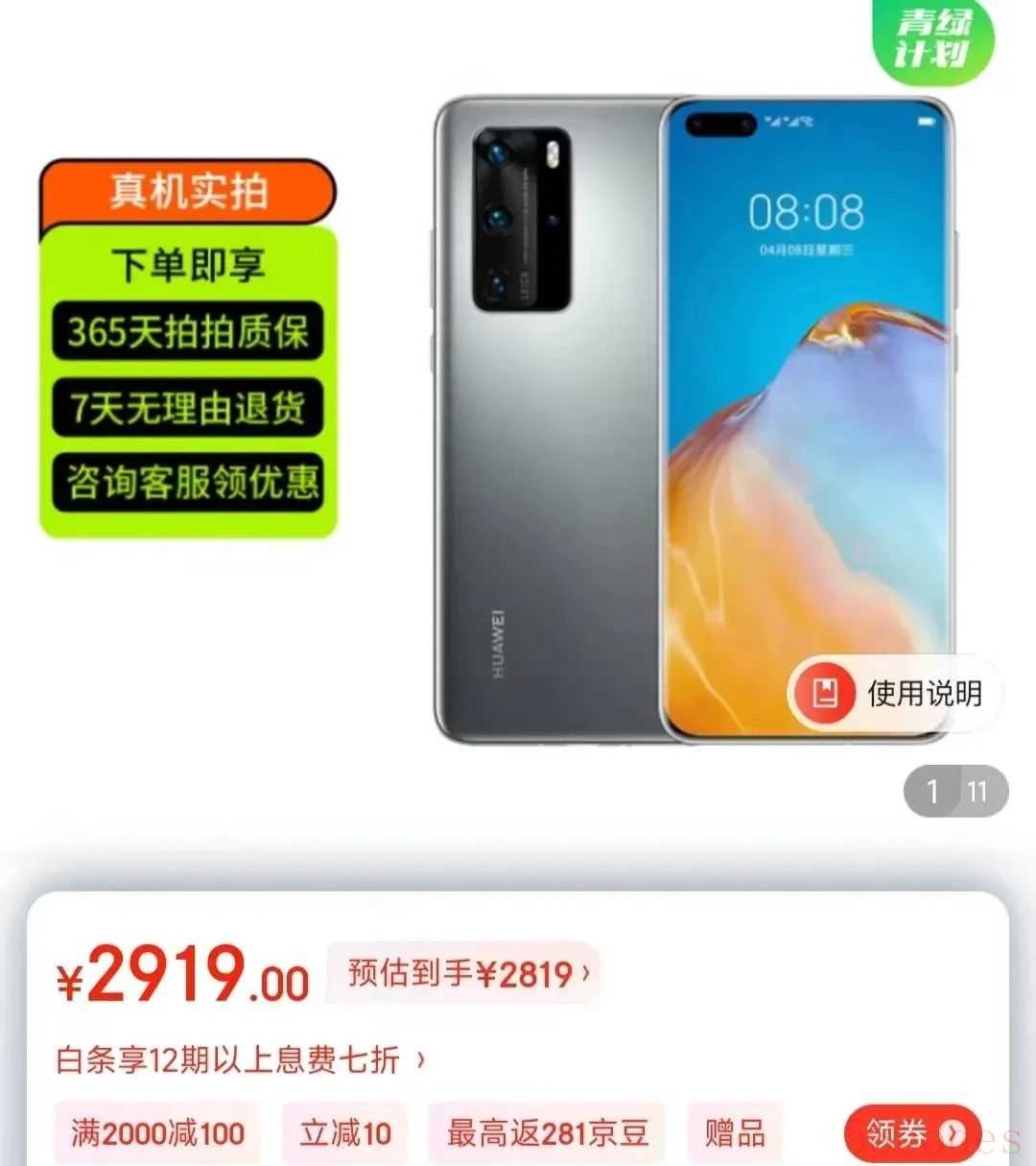
Task: Open the 赠品 gift chip
Action: (x=735, y=1133)
